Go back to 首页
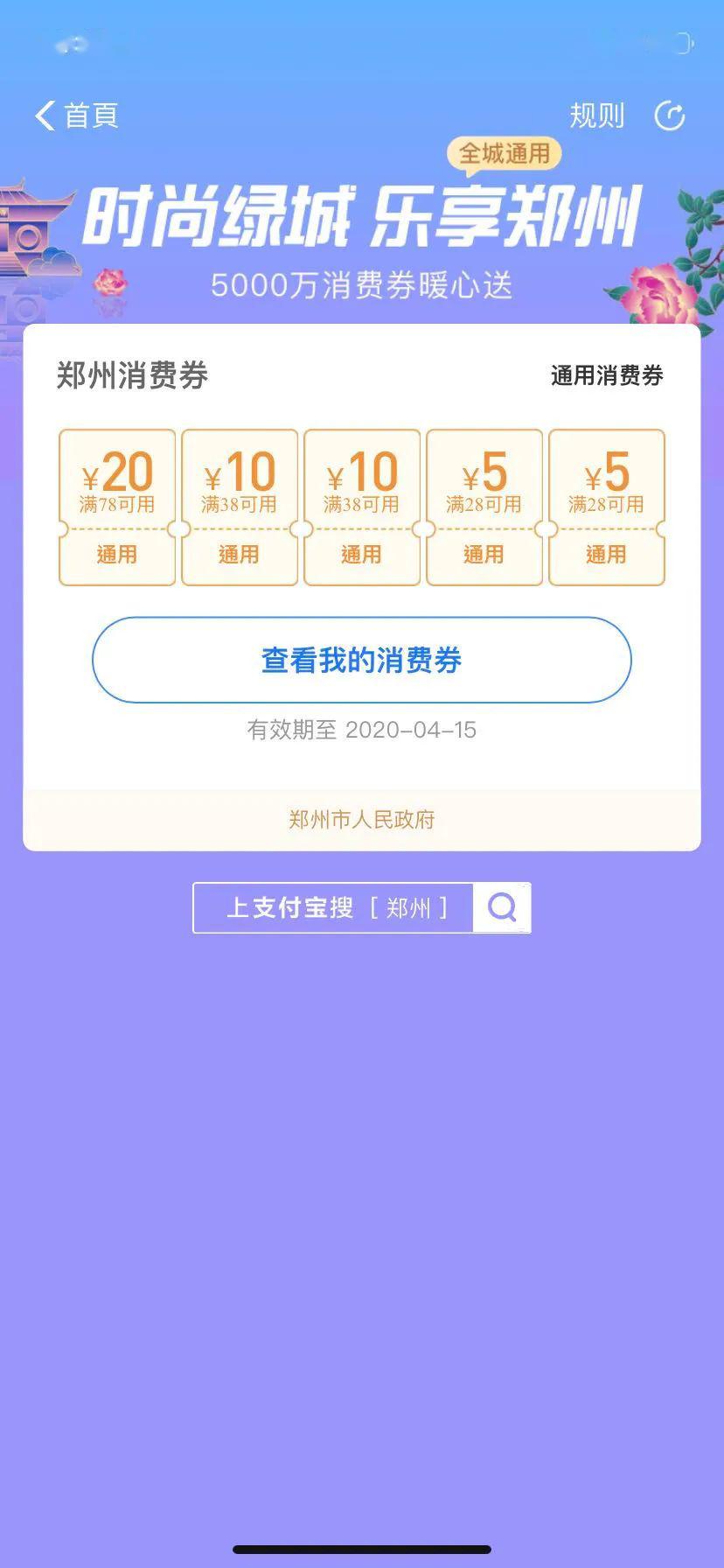The image size is (724, 1568). coord(77,115)
